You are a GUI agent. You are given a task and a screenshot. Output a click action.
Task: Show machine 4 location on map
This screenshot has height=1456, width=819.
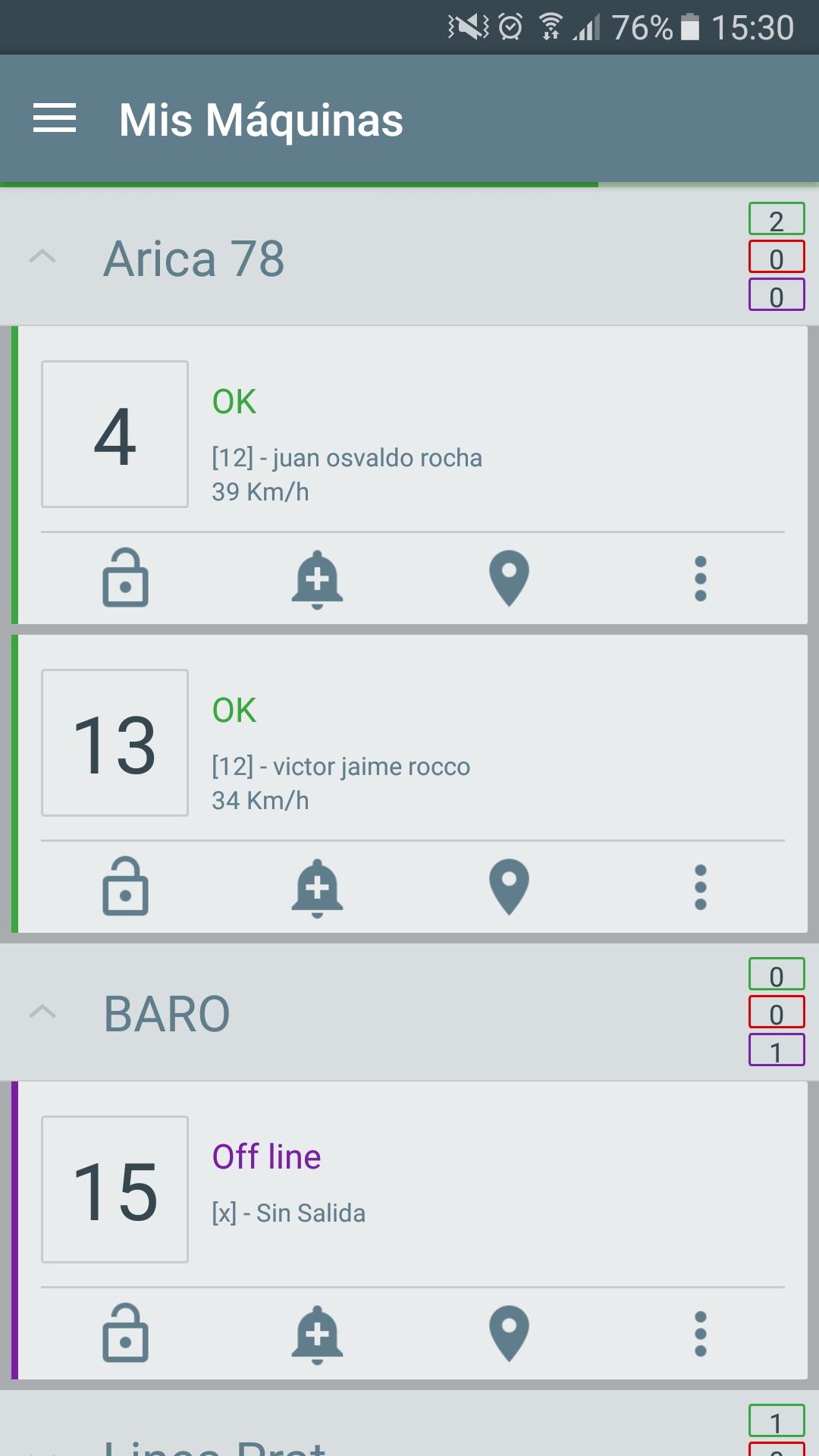pos(509,578)
